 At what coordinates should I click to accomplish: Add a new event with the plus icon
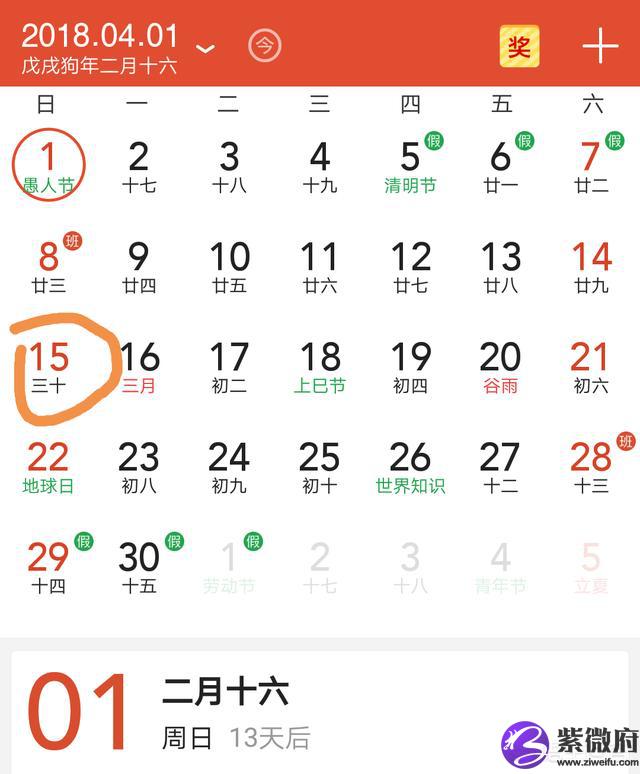(x=600, y=46)
